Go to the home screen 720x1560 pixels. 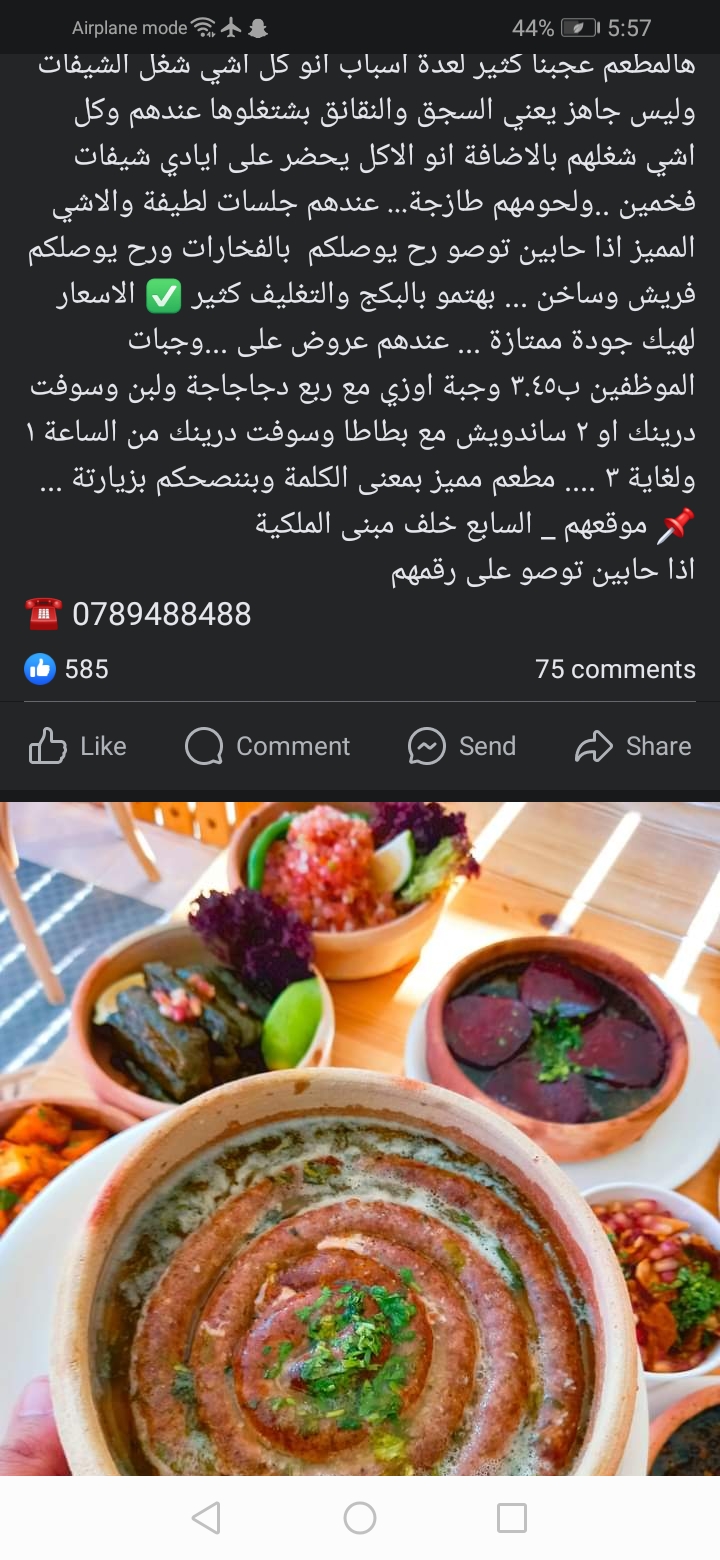tap(360, 1518)
